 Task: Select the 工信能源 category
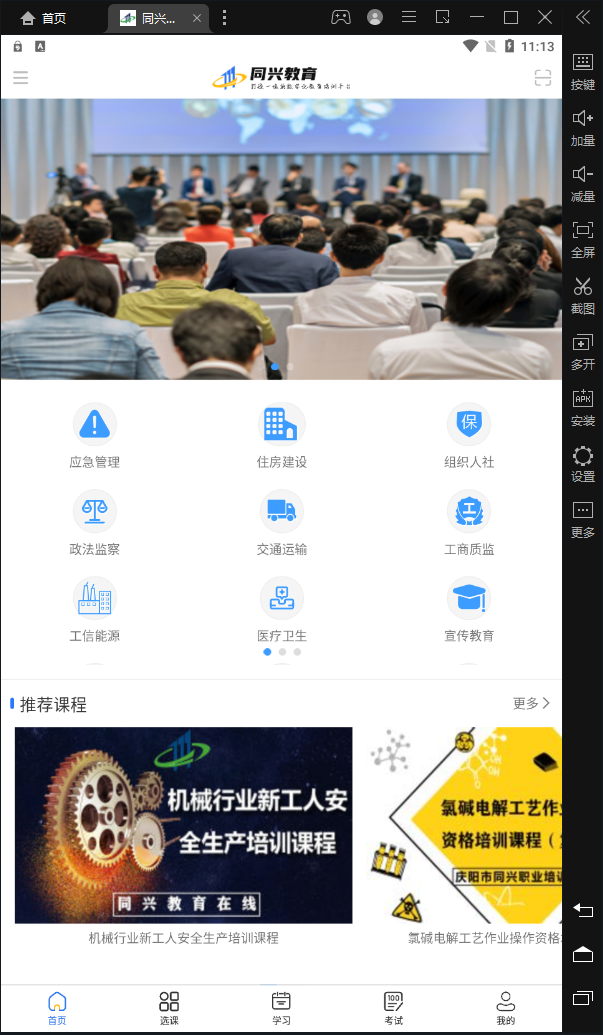pyautogui.click(x=95, y=609)
